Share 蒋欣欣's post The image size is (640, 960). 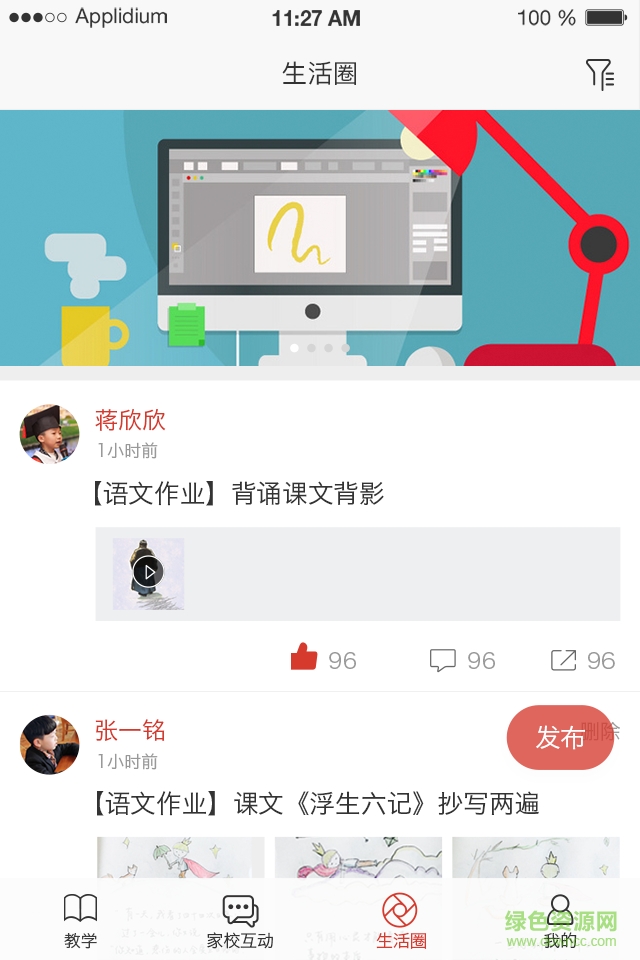pos(564,660)
